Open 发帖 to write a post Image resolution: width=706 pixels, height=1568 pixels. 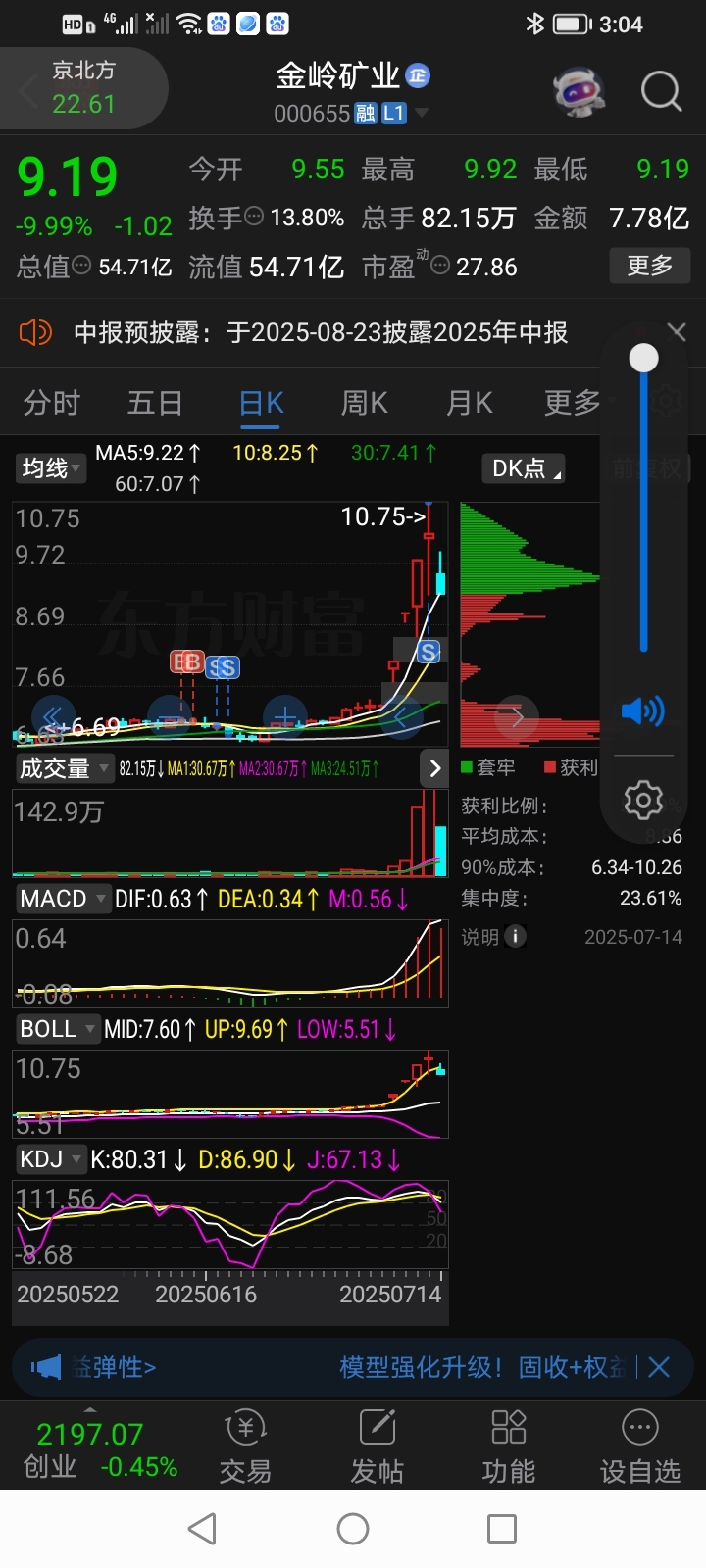[x=378, y=1446]
